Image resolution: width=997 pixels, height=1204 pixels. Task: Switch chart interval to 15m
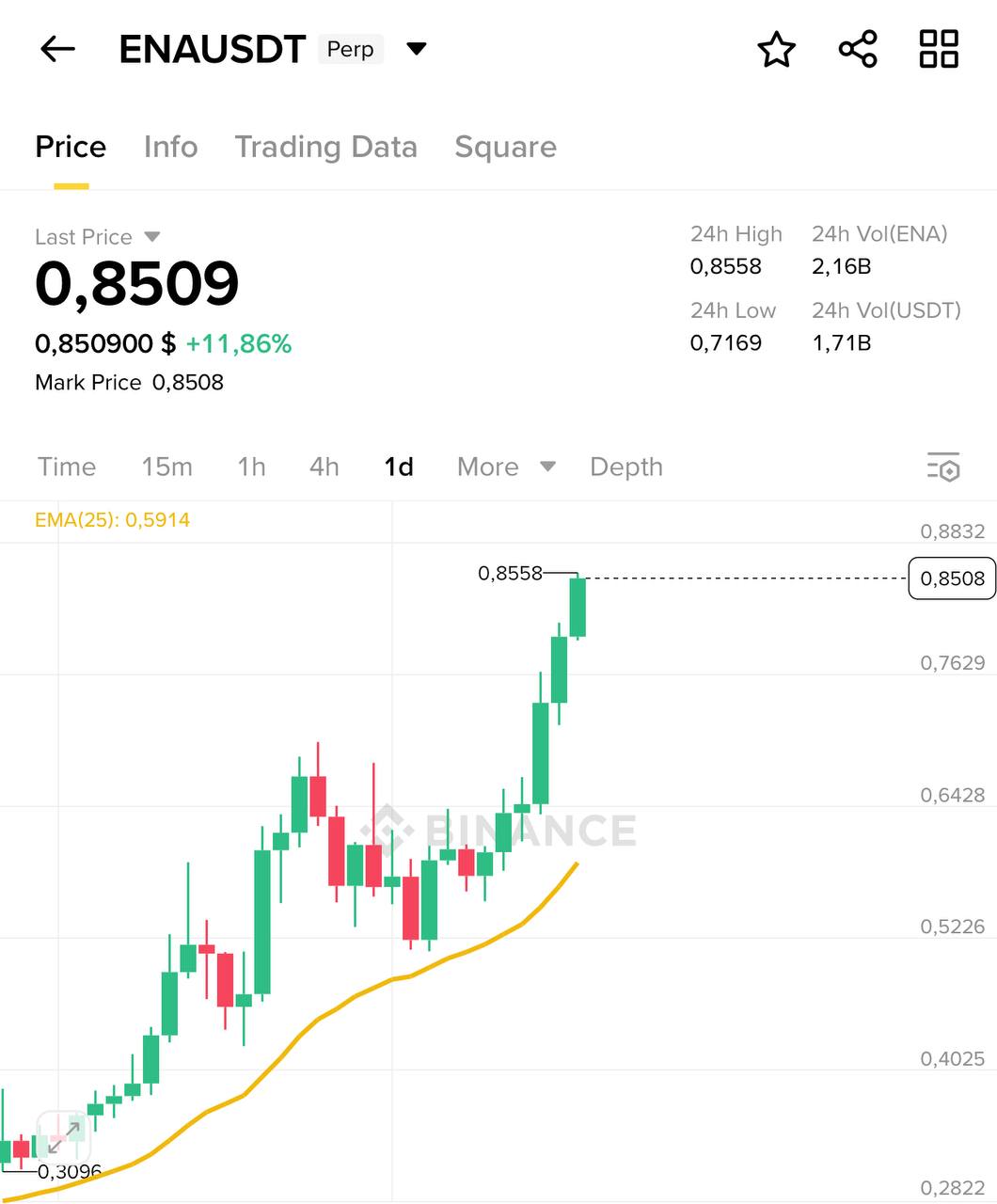tap(166, 467)
